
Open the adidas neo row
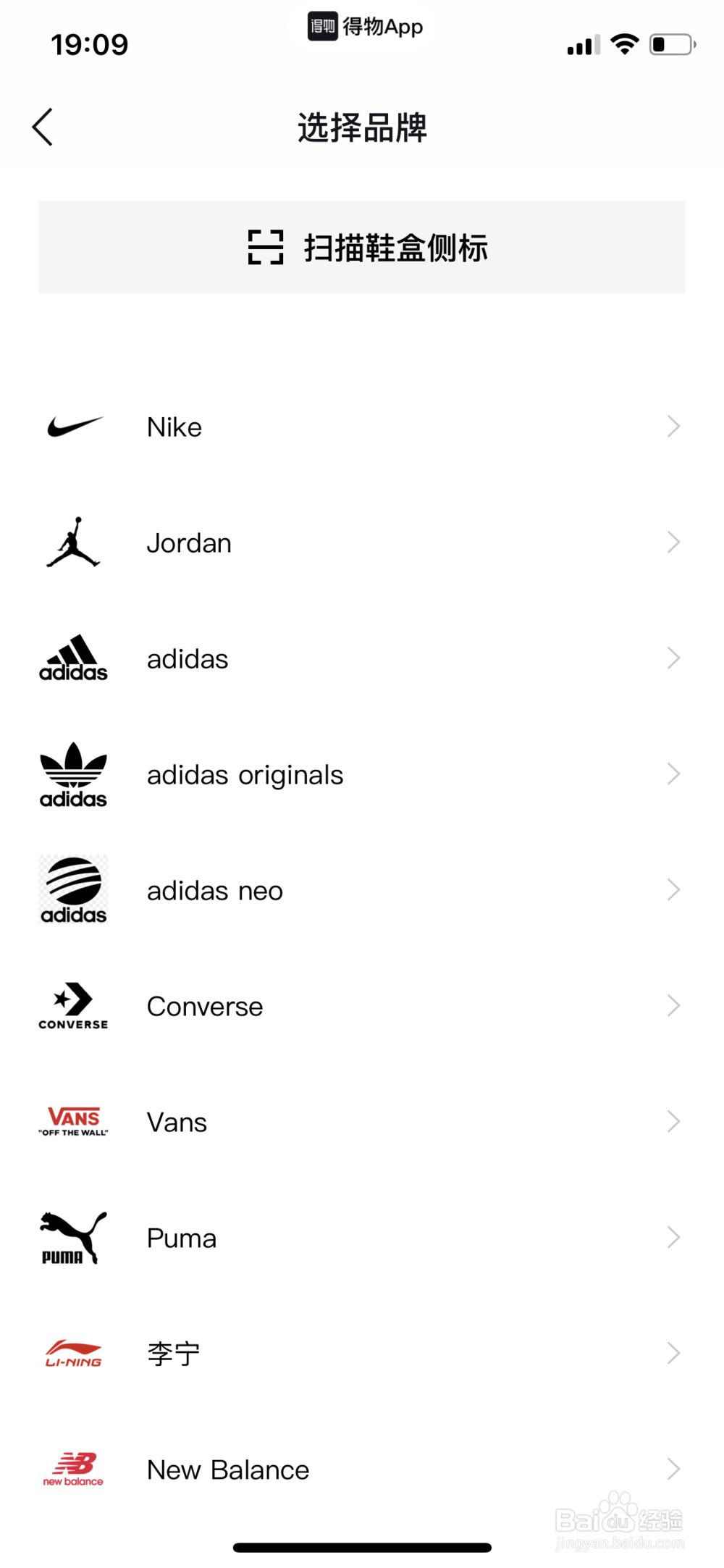[362, 890]
